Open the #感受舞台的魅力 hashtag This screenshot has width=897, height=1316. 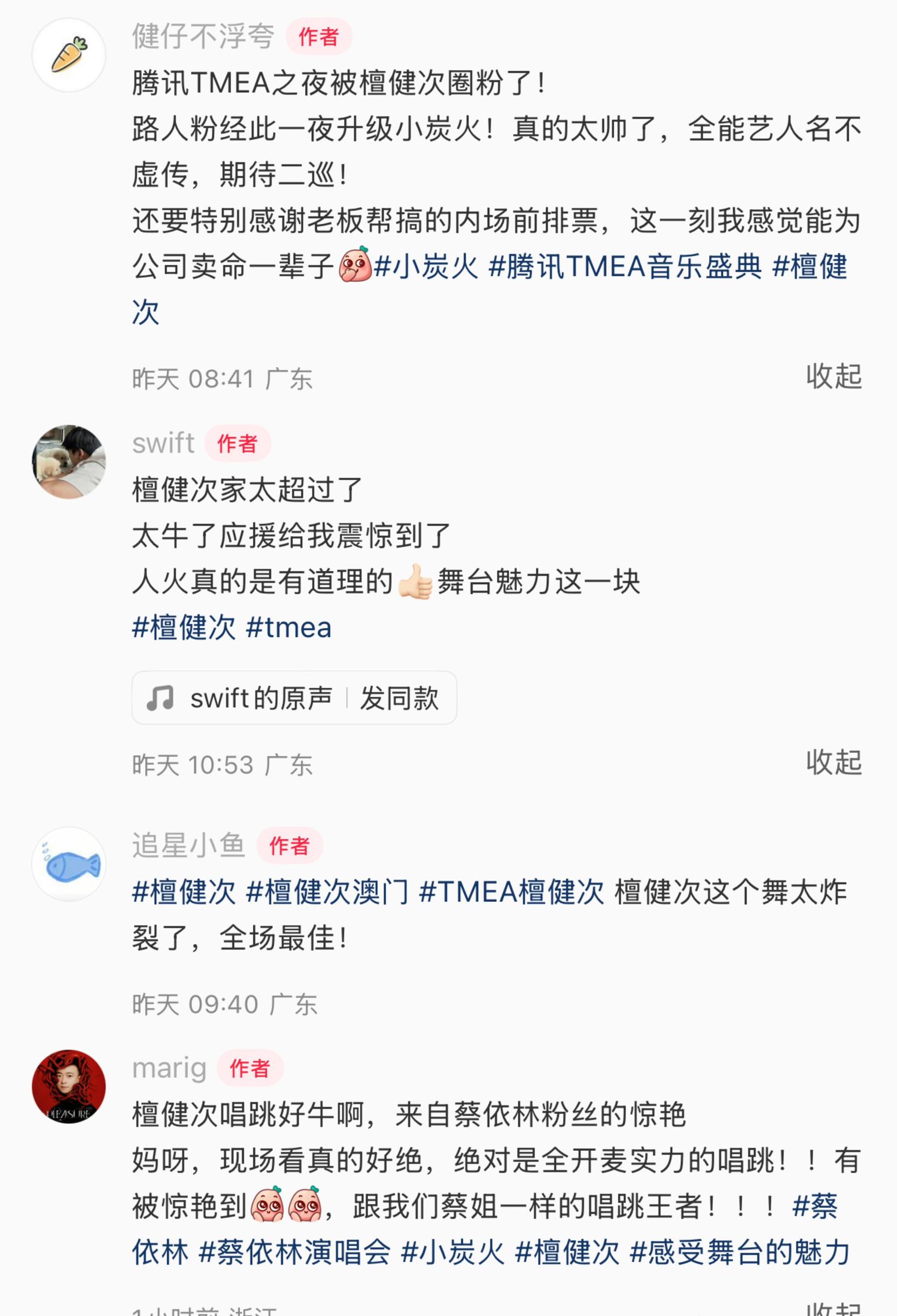(x=740, y=1252)
